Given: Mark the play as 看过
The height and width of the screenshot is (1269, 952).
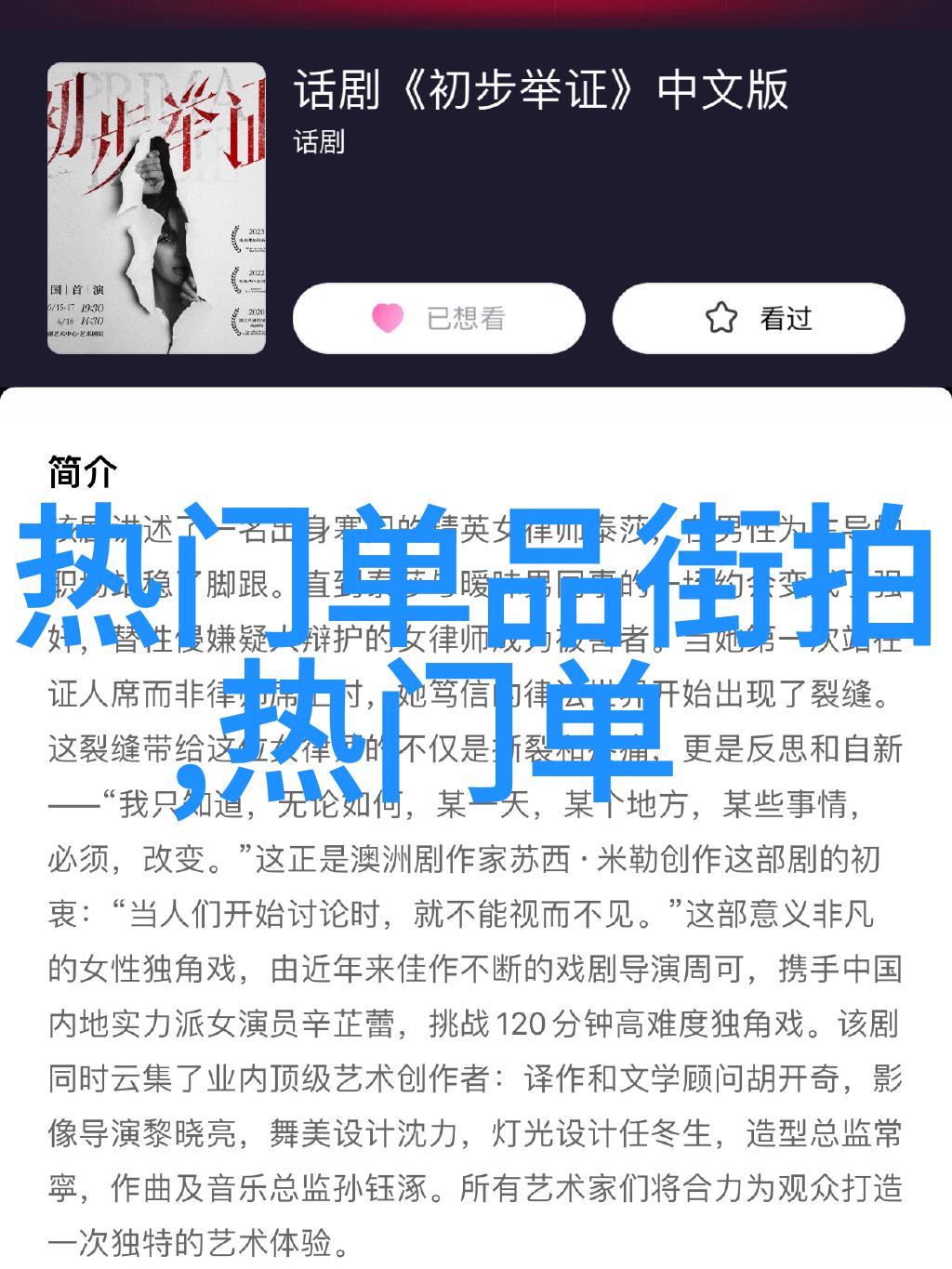Looking at the screenshot, I should [758, 319].
